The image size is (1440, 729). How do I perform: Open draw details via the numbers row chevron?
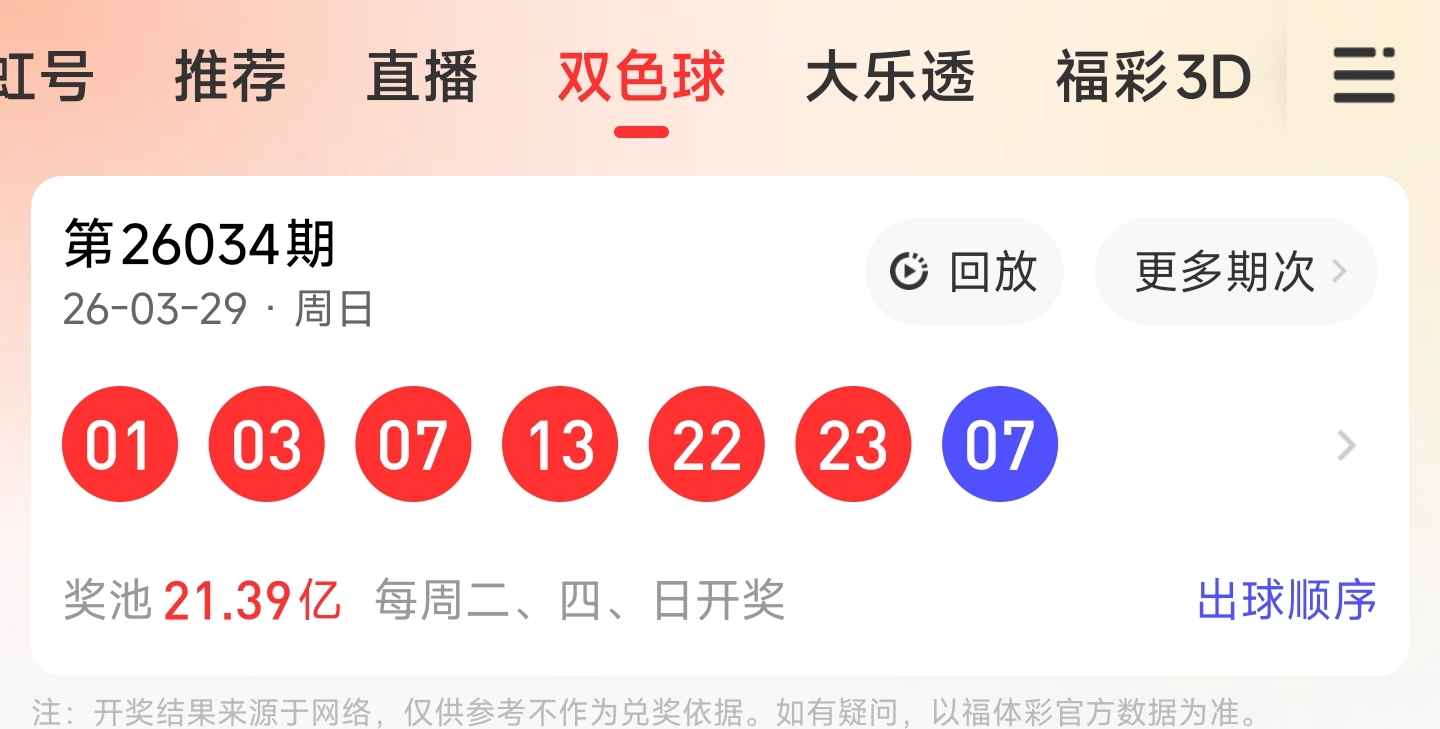(x=1346, y=445)
